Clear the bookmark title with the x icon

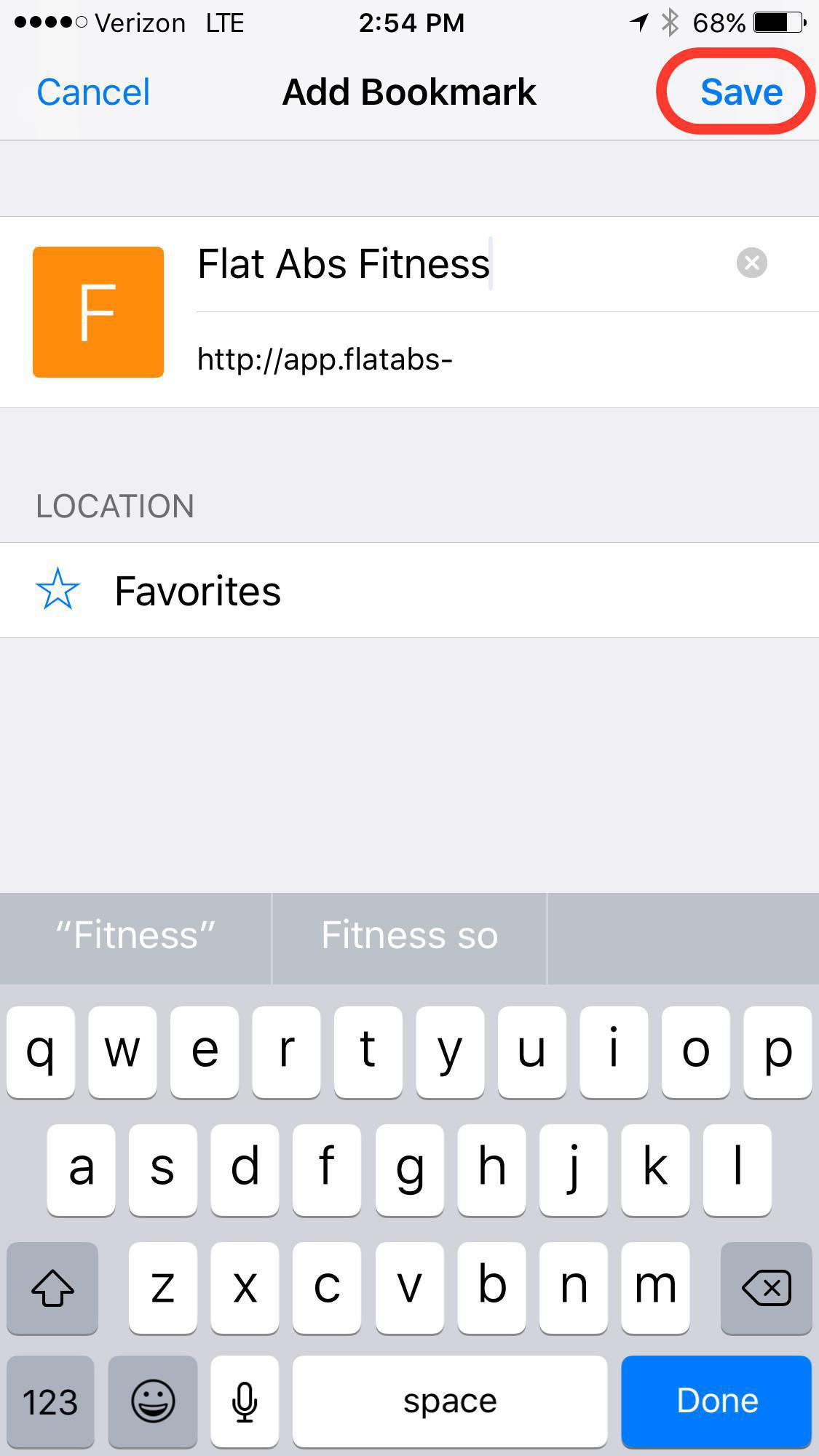(751, 264)
